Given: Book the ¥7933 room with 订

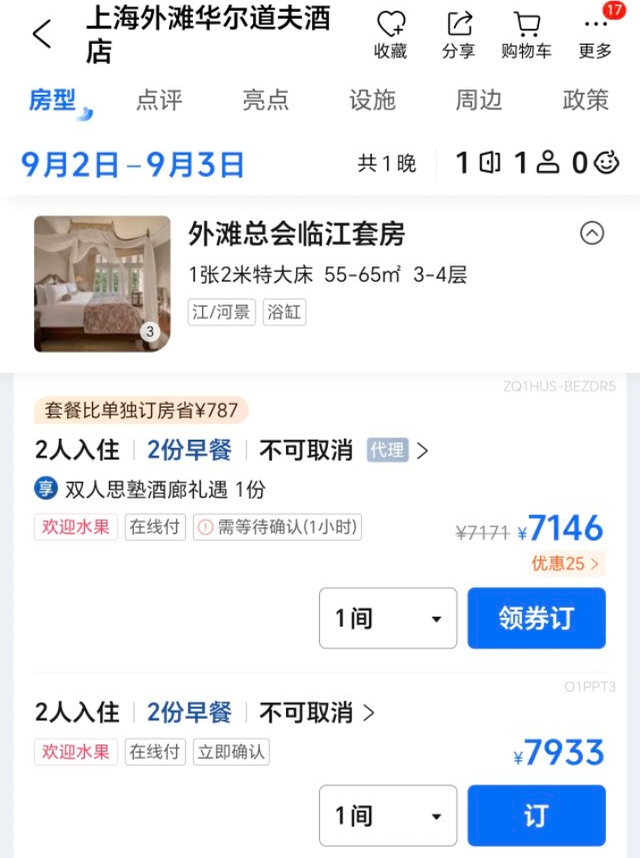Looking at the screenshot, I should (x=536, y=816).
